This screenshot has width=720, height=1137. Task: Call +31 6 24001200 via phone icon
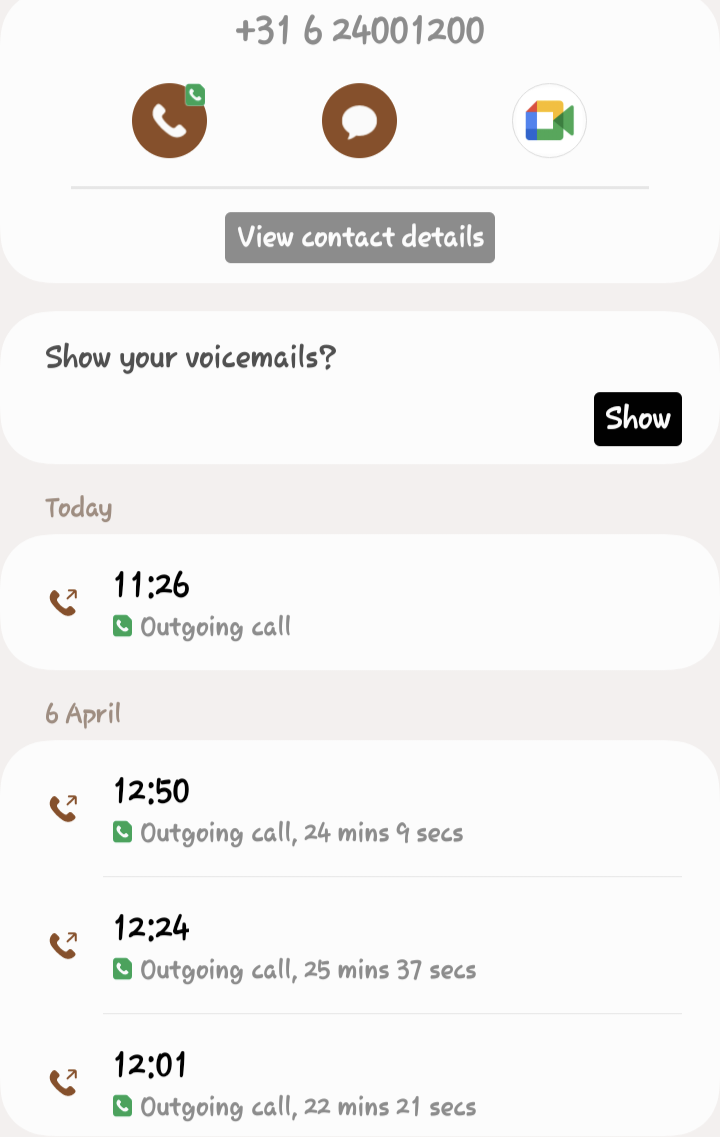[169, 121]
